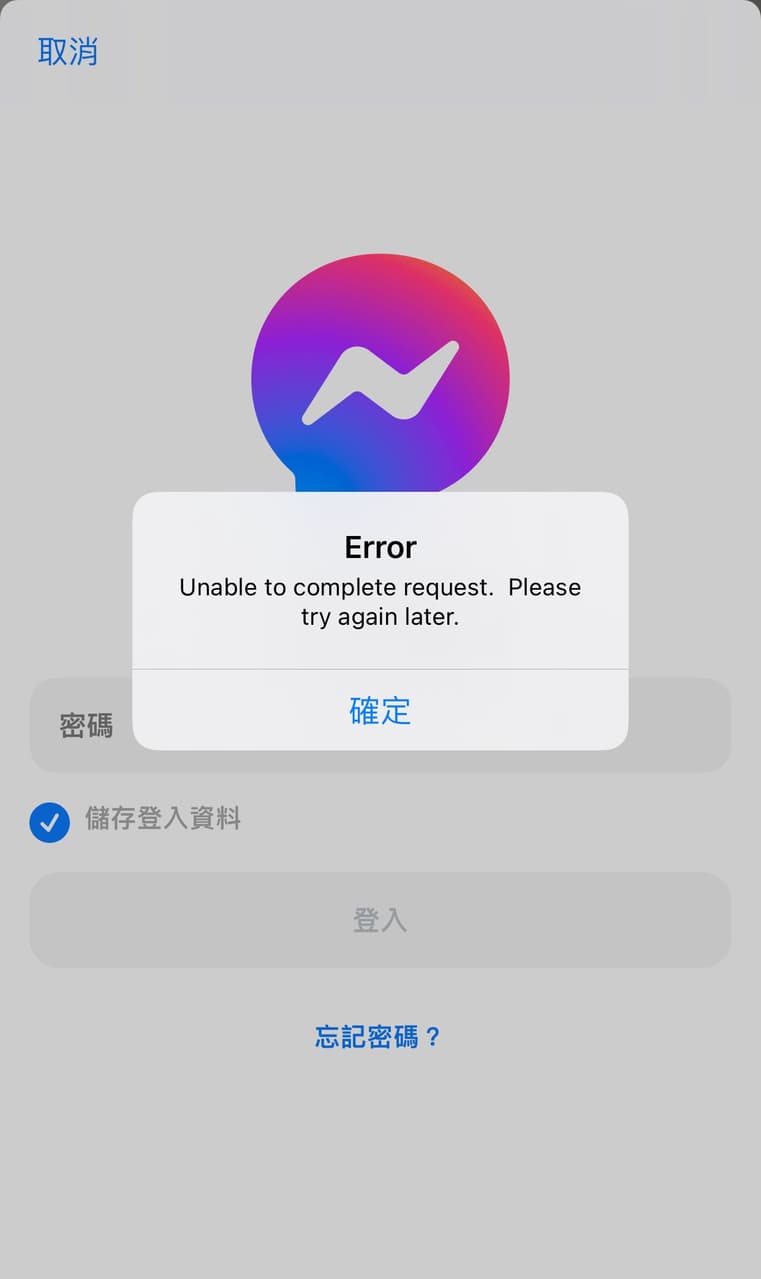
Task: Select the blue checkmark icon beside 儲存登入資料
Action: click(x=48, y=820)
